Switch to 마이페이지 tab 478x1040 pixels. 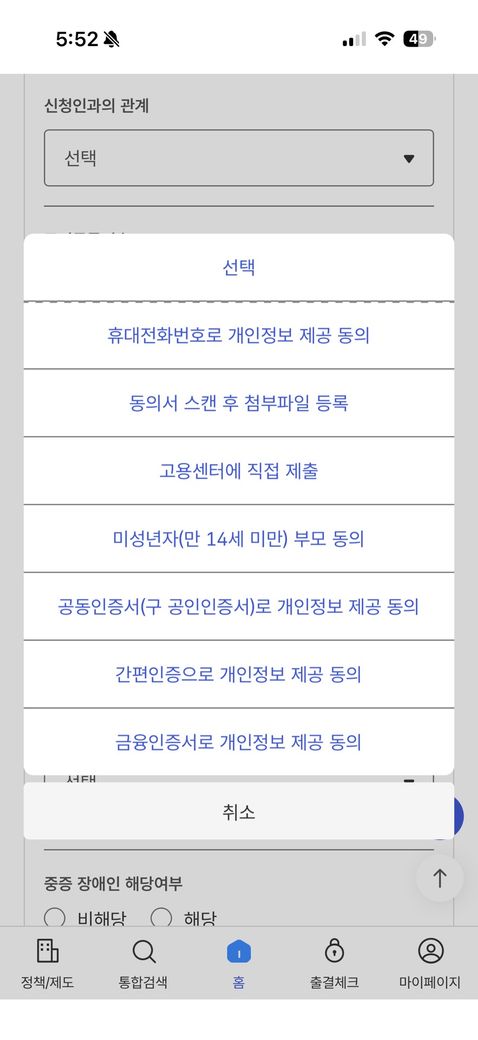click(x=430, y=964)
